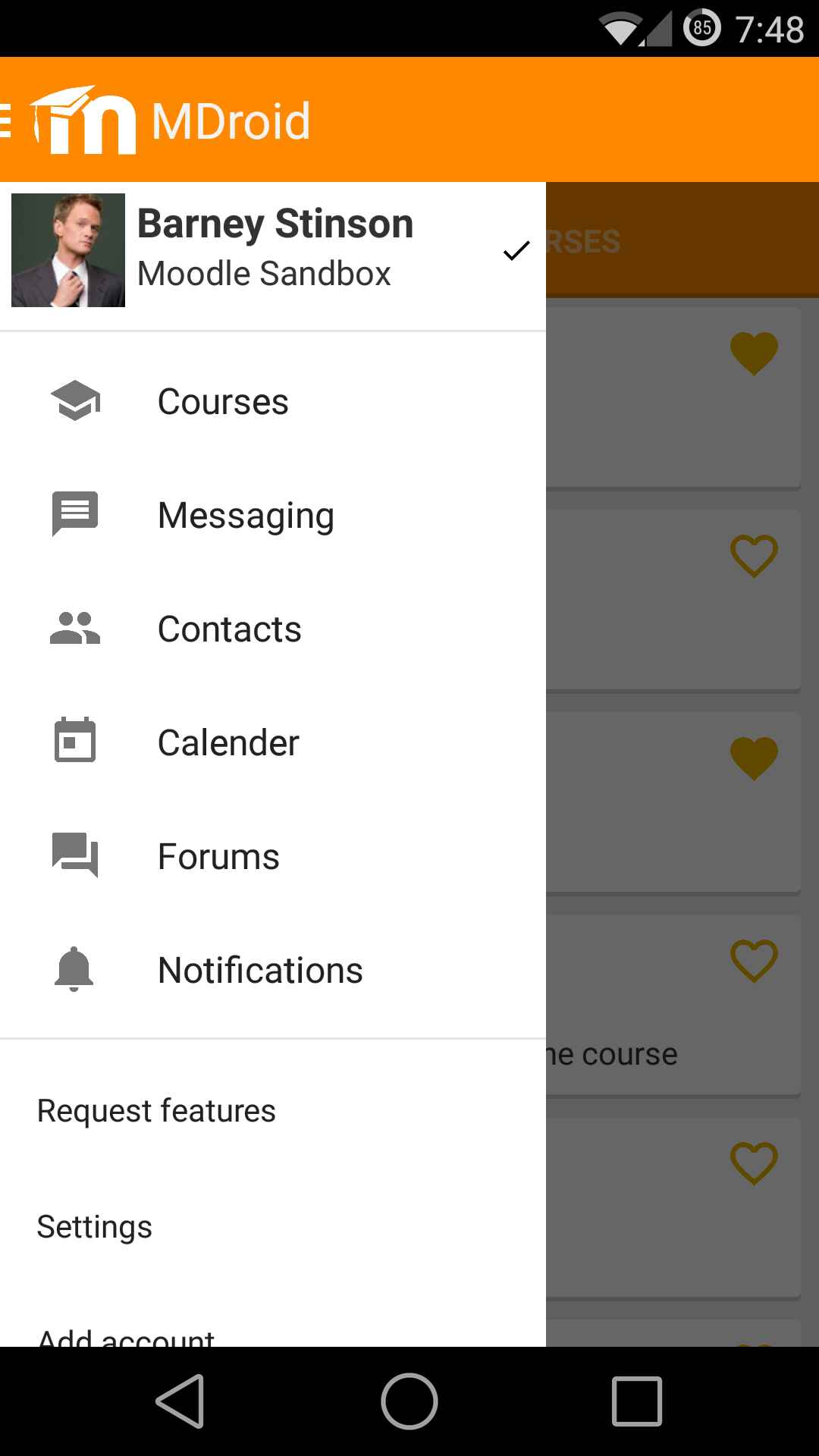Open Request features
This screenshot has width=819, height=1456.
click(x=155, y=1109)
